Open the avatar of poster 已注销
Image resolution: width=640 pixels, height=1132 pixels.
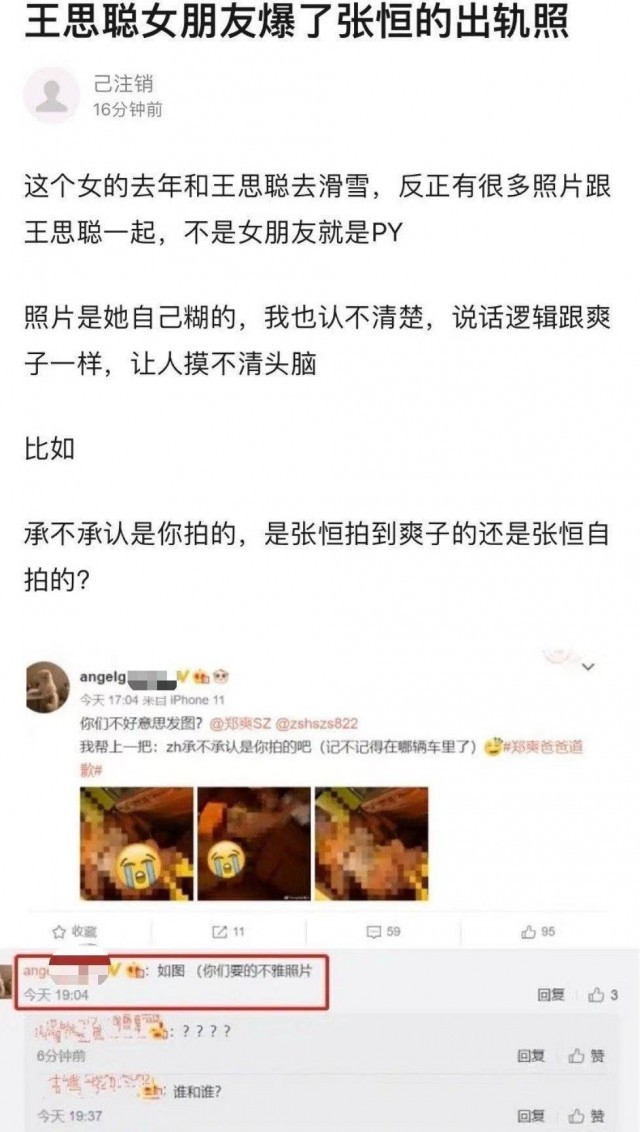tap(51, 95)
